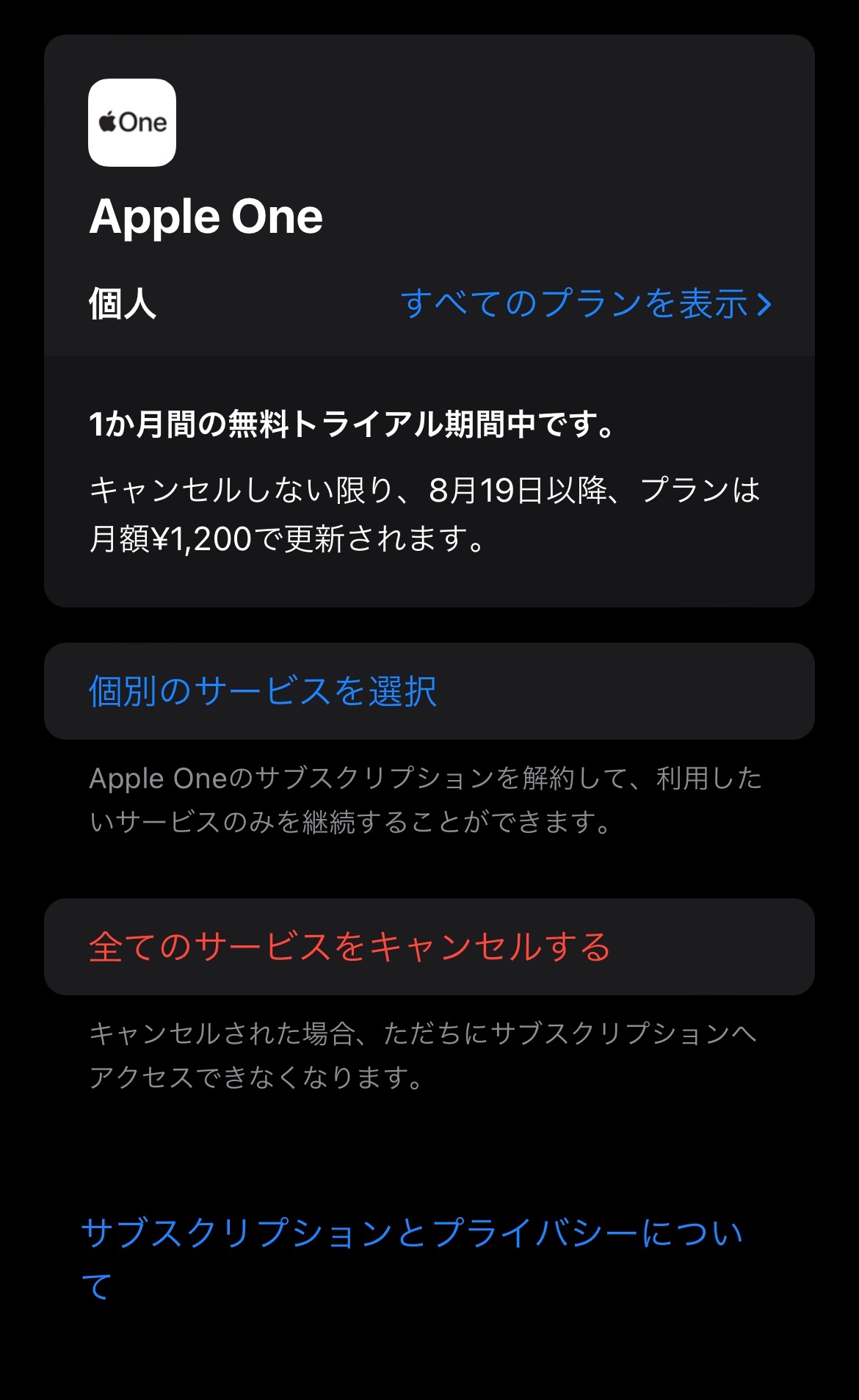This screenshot has height=1400, width=859.
Task: Open すべてのプランを表示 to view all plans
Action: (585, 303)
